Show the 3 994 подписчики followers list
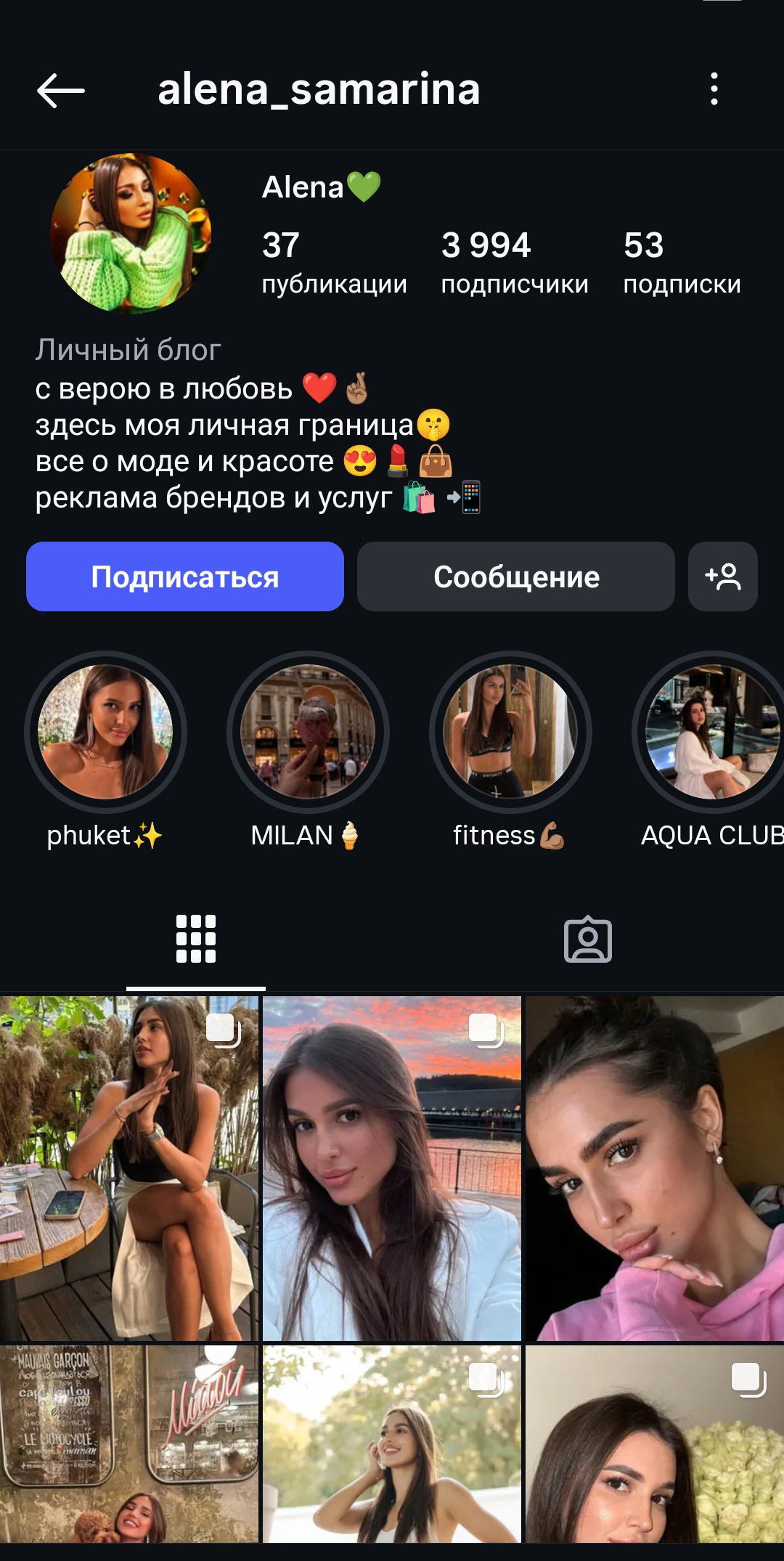The width and height of the screenshot is (784, 1561). 515,262
